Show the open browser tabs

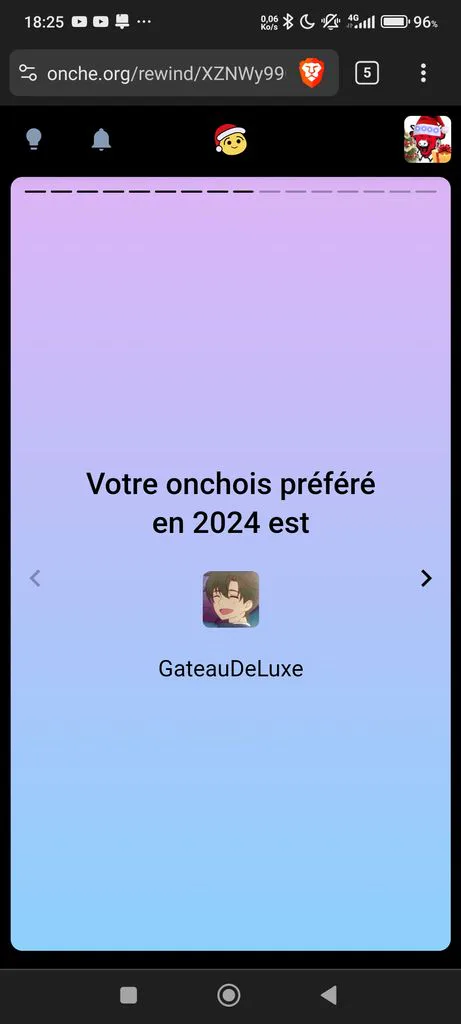click(367, 73)
